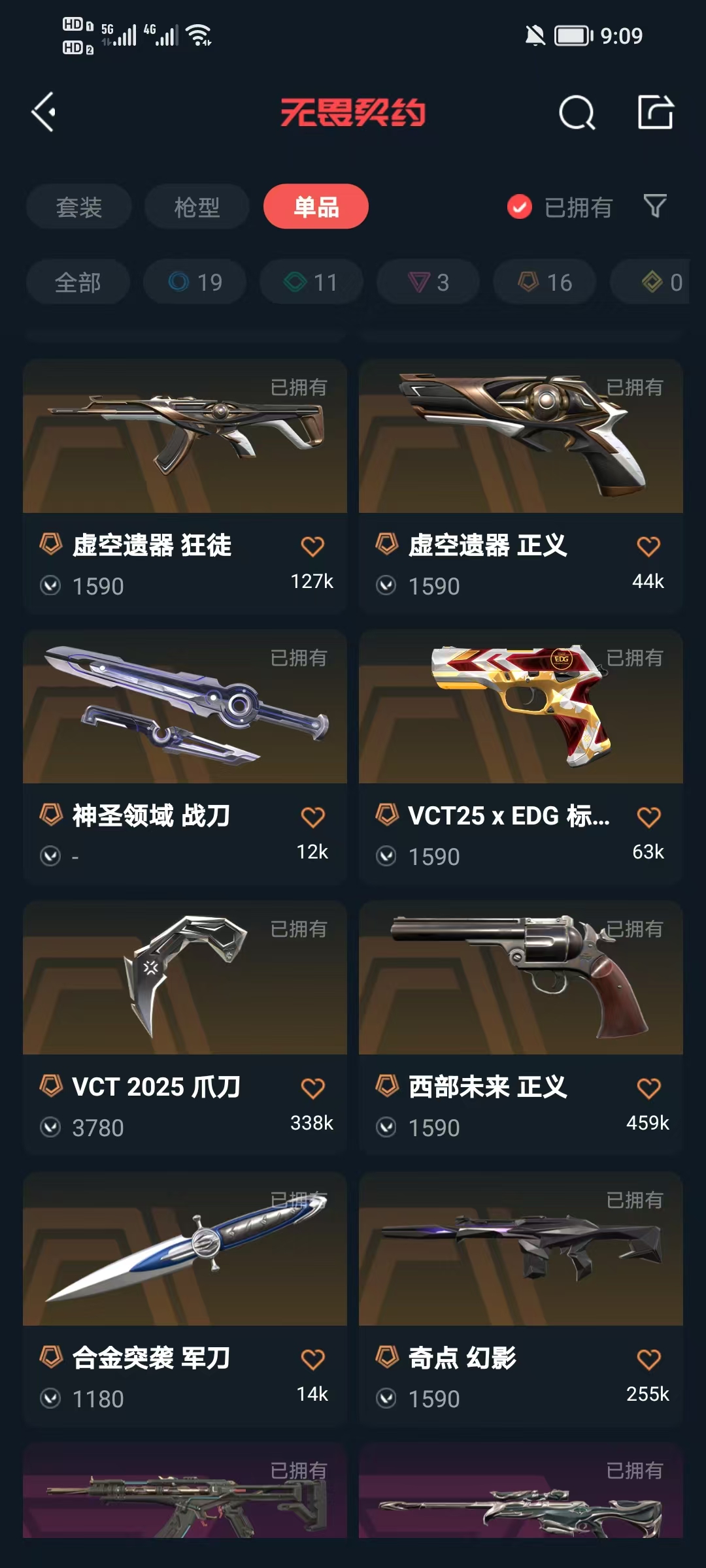Open the VCT 2025 爪刀 card
The image size is (706, 1568).
tap(185, 1028)
